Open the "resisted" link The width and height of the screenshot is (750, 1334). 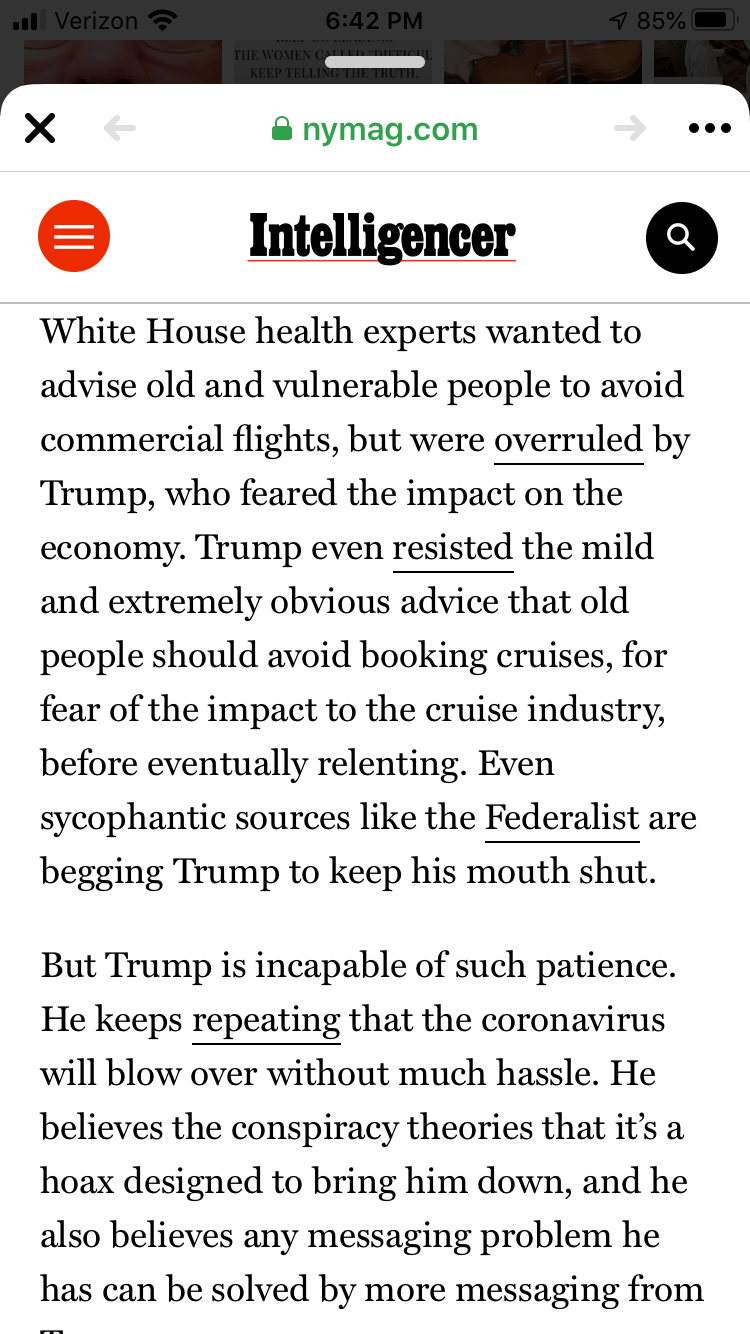pos(453,548)
